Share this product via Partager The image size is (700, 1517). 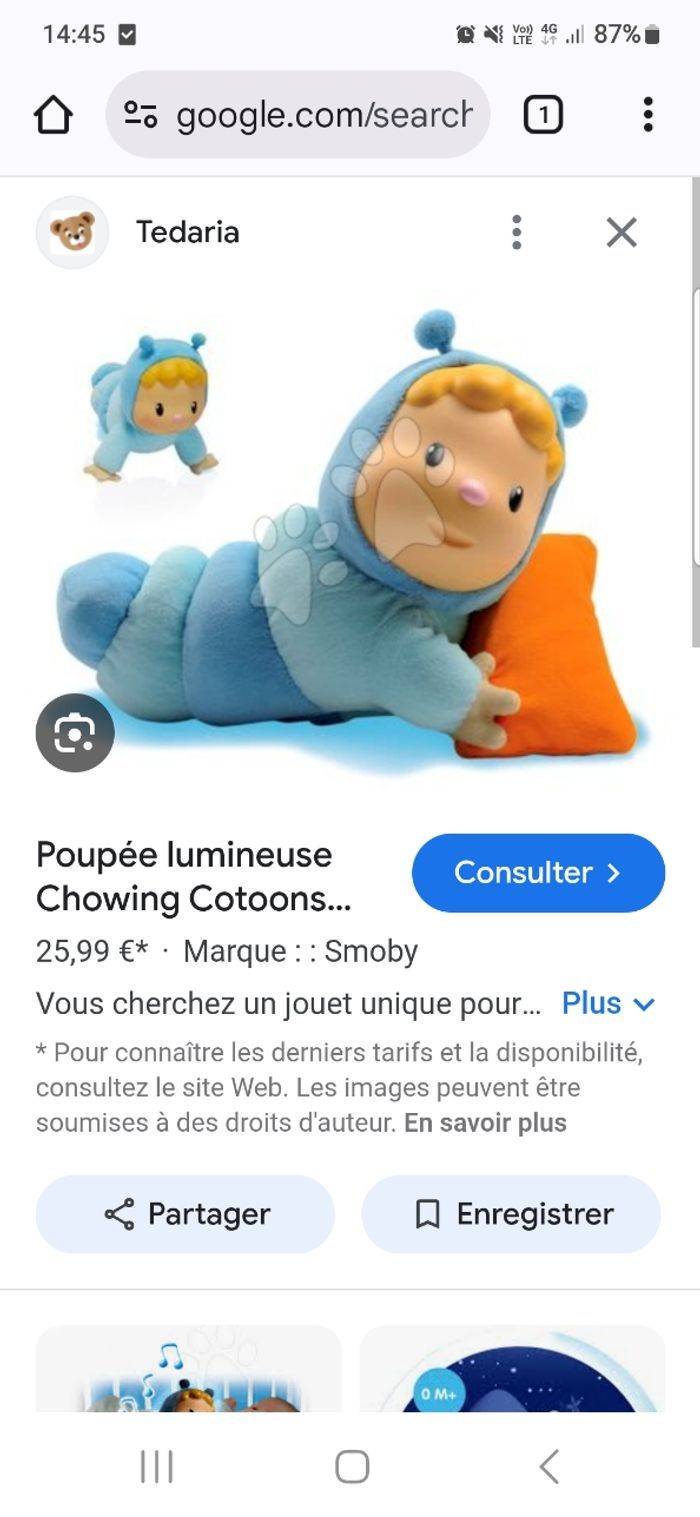tap(186, 1214)
